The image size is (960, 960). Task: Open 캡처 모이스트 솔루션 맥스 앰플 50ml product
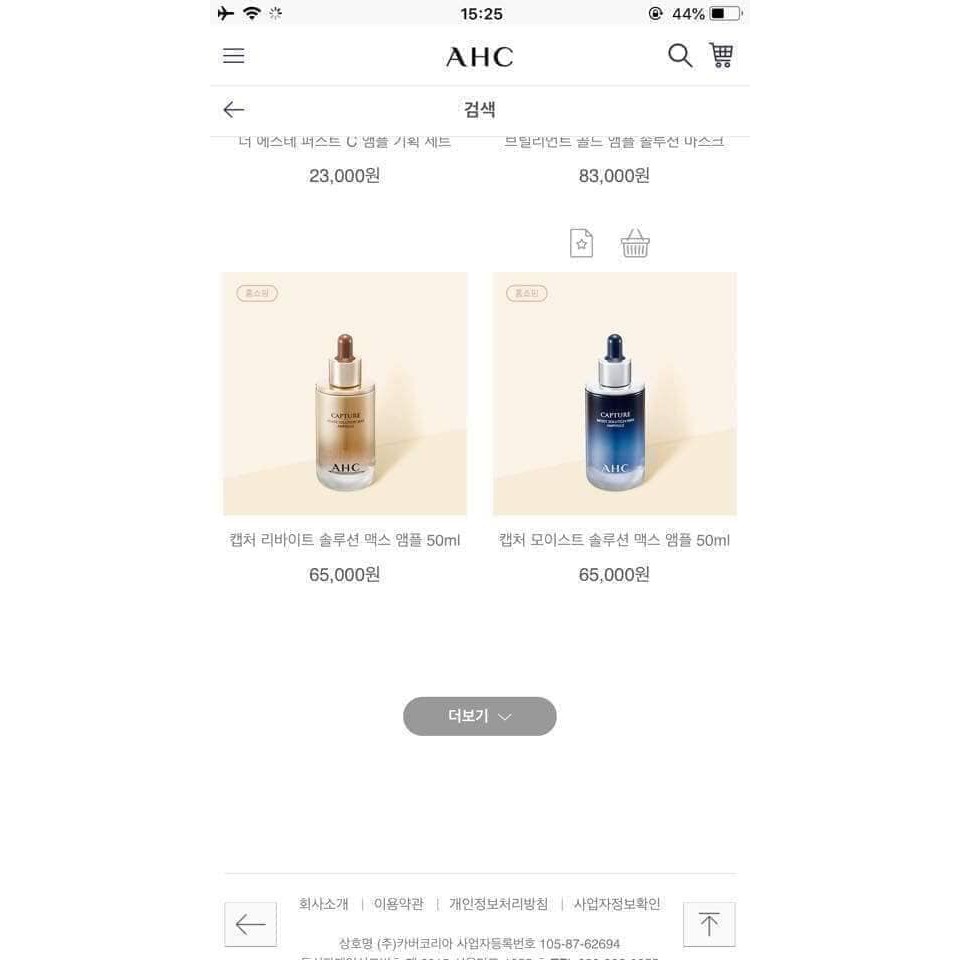tap(614, 394)
